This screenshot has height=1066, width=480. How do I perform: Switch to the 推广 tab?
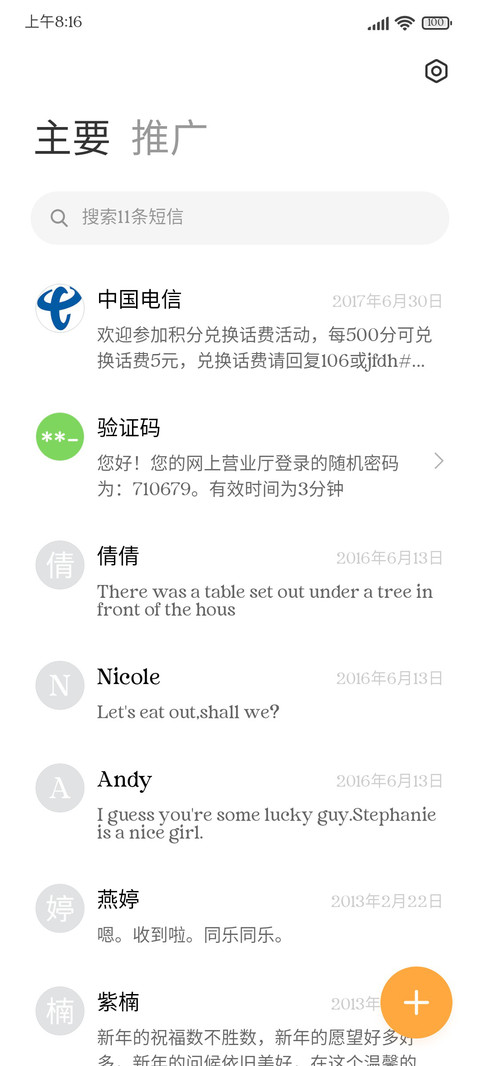[x=169, y=138]
